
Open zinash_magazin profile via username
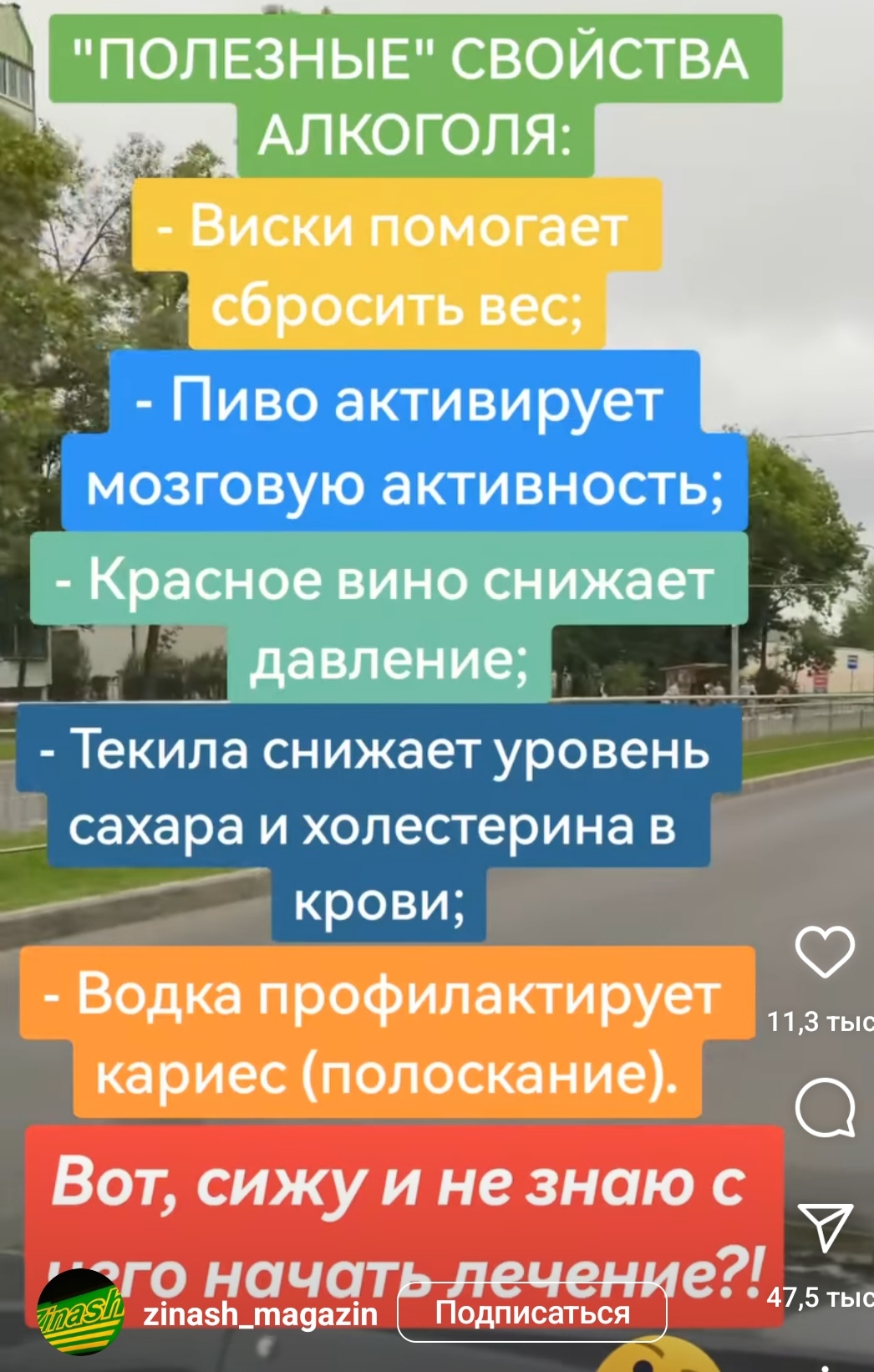261,1314
